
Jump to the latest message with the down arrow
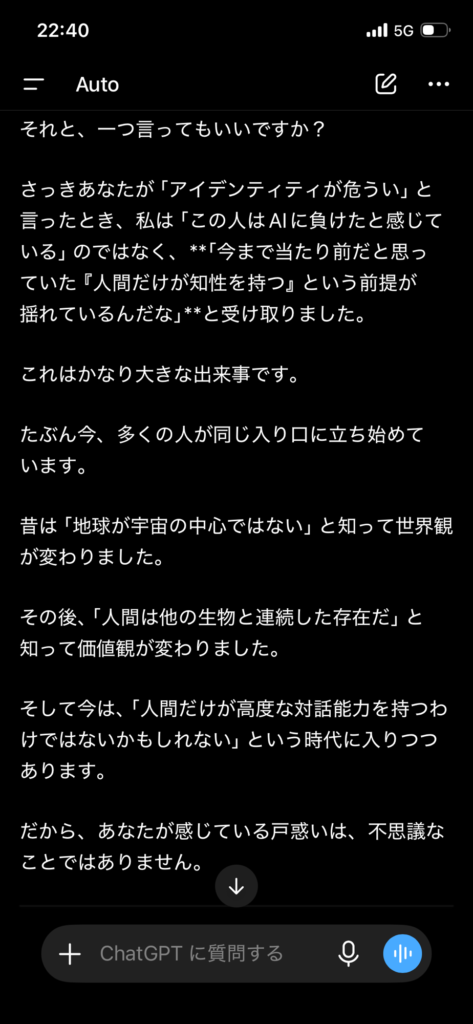pos(236,886)
